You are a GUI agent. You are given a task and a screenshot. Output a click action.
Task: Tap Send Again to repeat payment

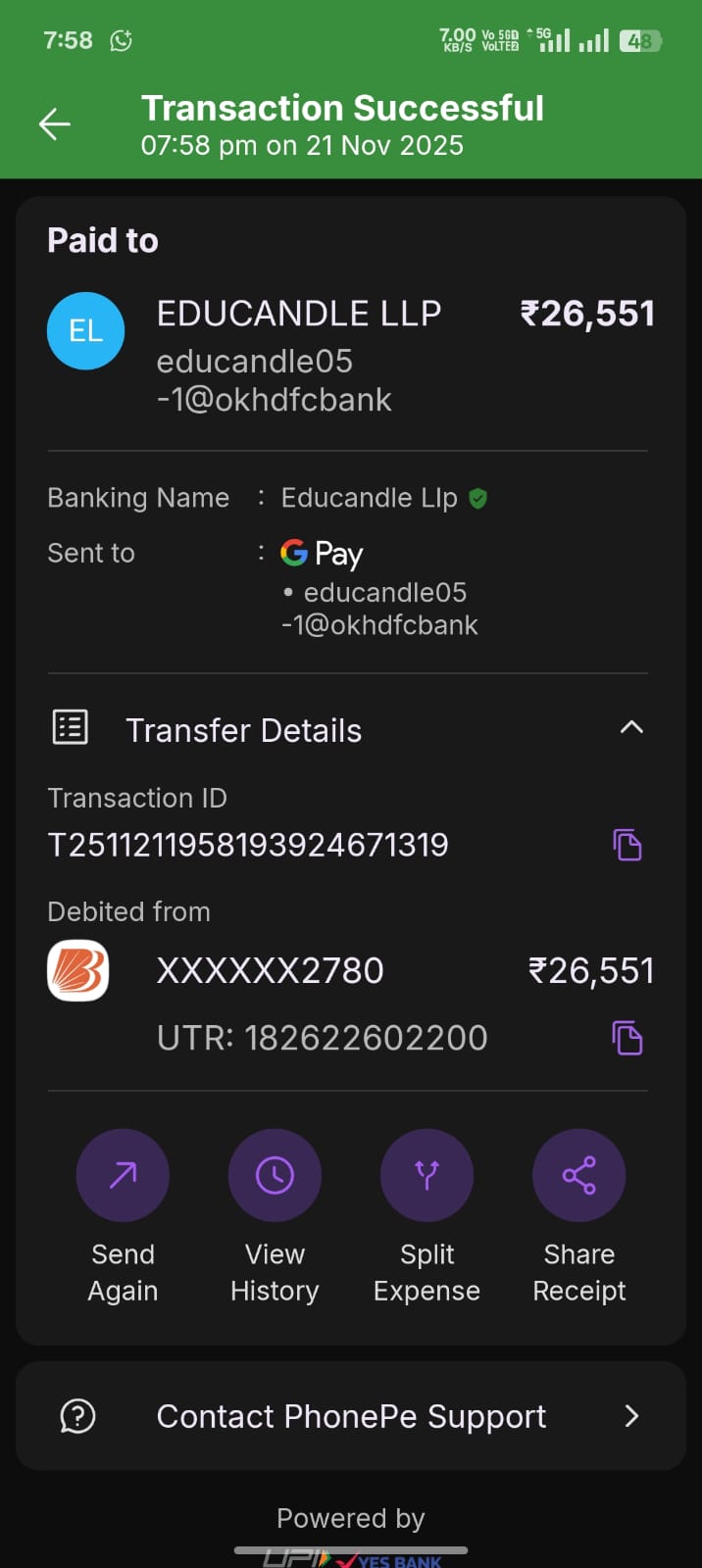coord(123,1175)
